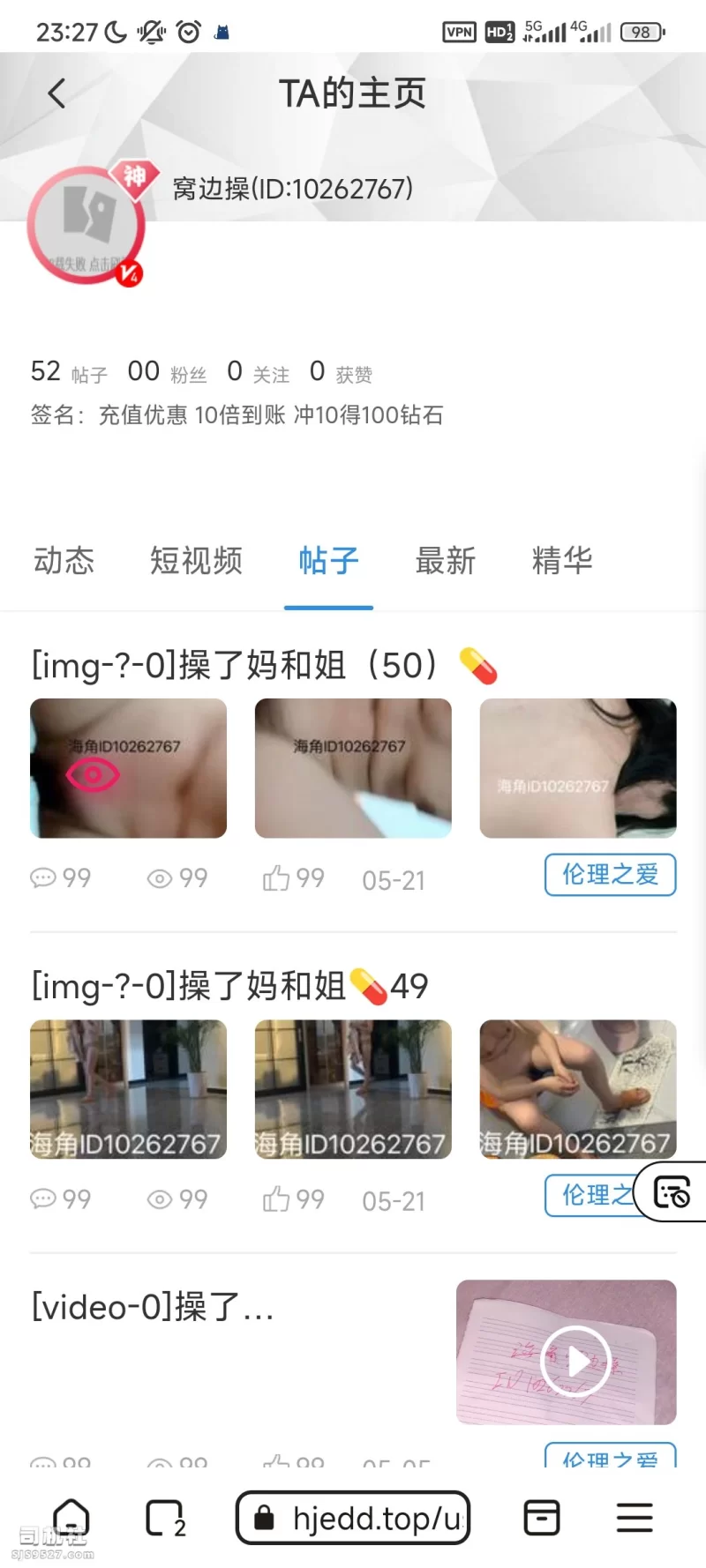Open the bookmarks card icon in bottom bar
Image resolution: width=706 pixels, height=1568 pixels.
point(542,1517)
